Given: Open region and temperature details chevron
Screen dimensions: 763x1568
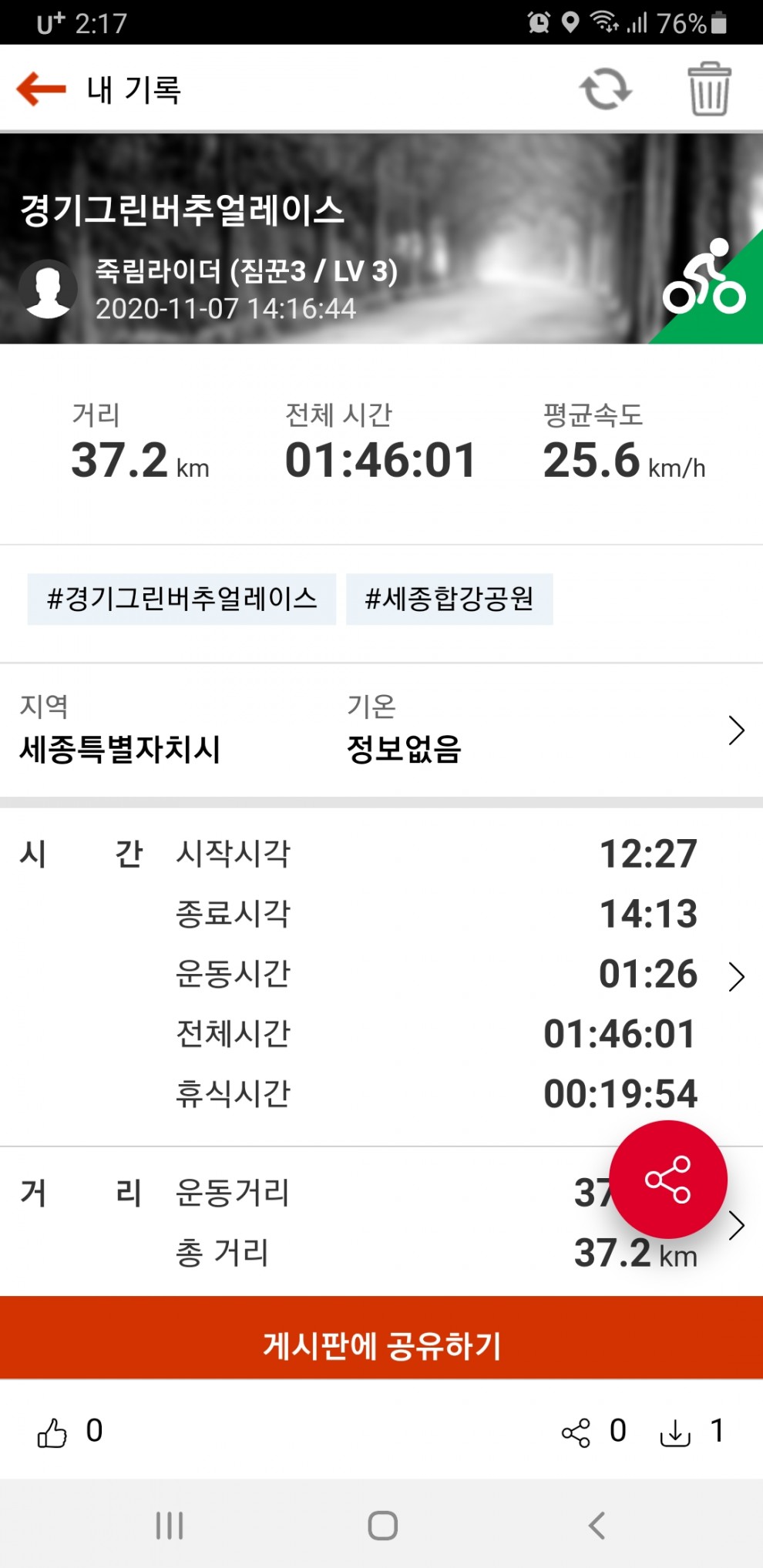Looking at the screenshot, I should pos(736,730).
